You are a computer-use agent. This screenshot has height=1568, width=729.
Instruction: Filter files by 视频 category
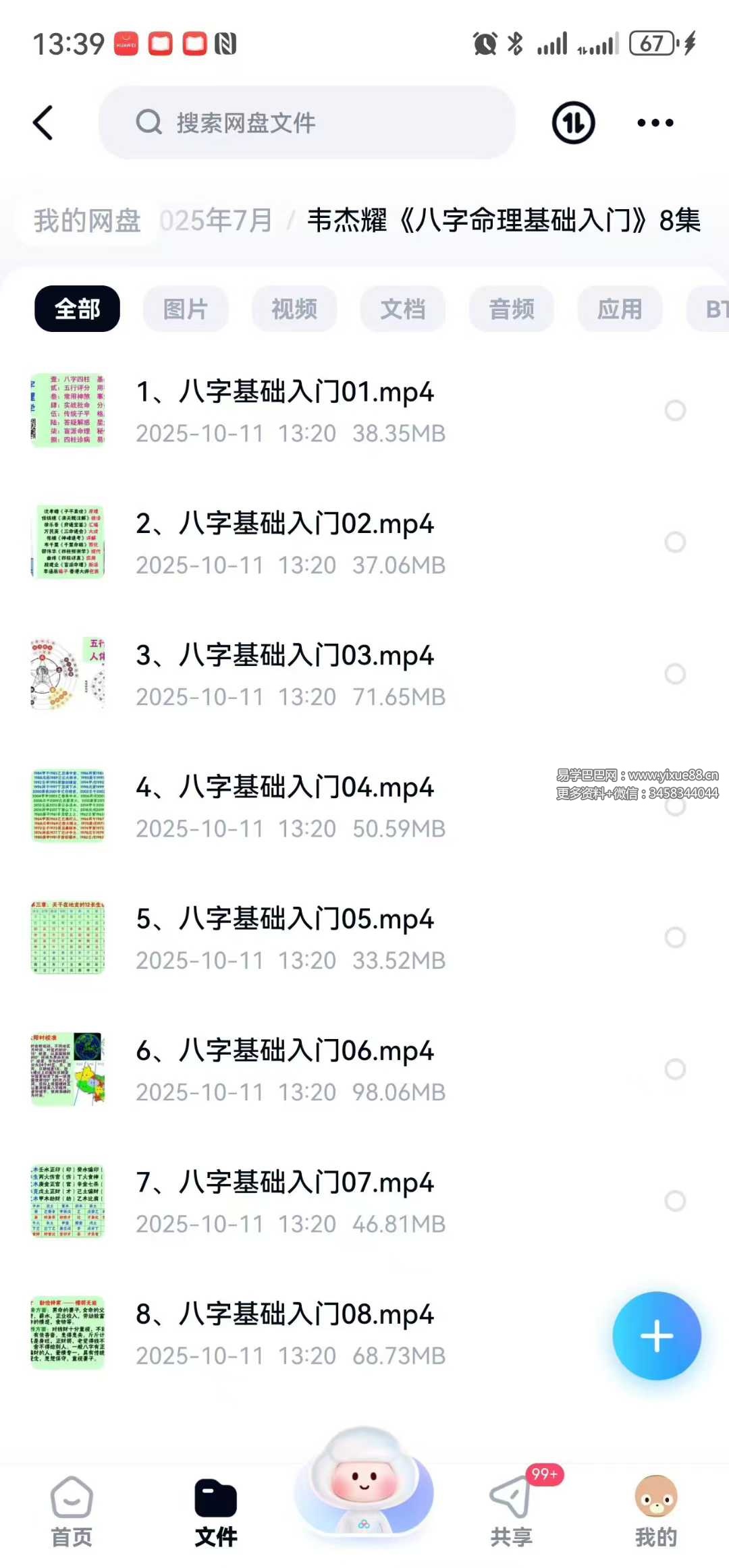pyautogui.click(x=294, y=308)
